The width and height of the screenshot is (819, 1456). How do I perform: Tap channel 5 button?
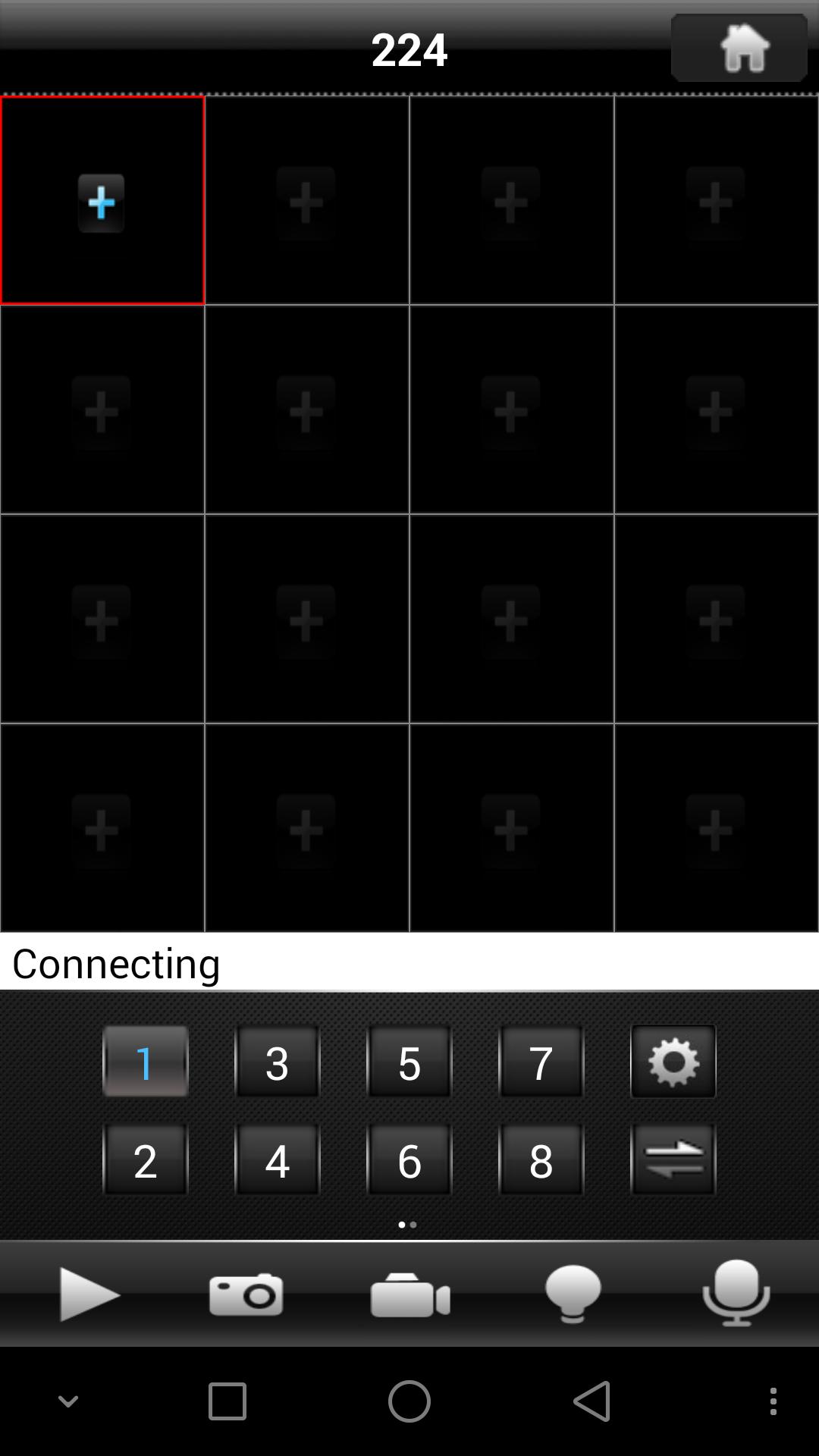tap(409, 1062)
